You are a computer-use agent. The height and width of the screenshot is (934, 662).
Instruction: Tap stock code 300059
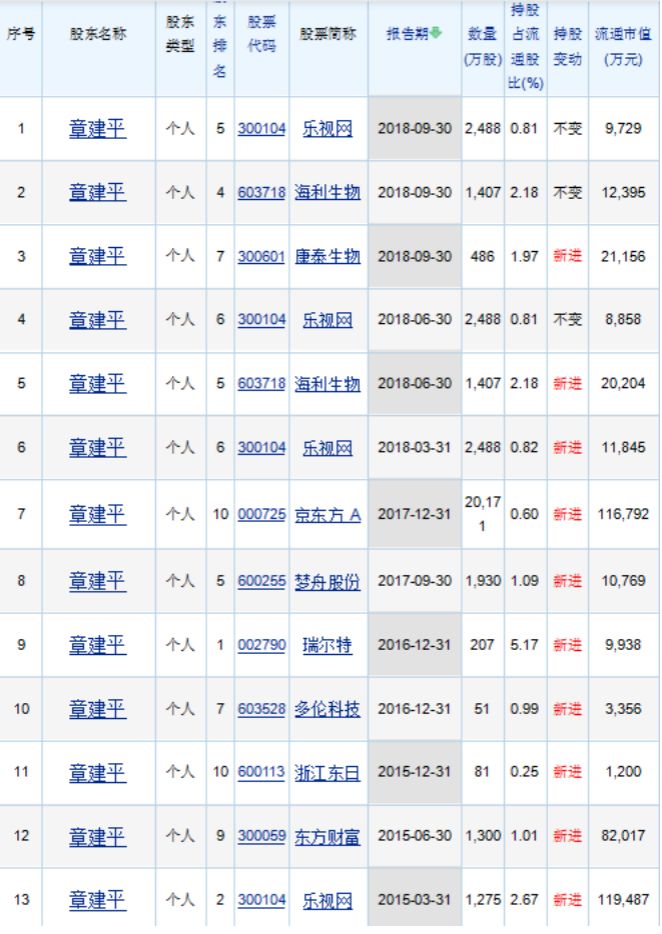coord(262,836)
